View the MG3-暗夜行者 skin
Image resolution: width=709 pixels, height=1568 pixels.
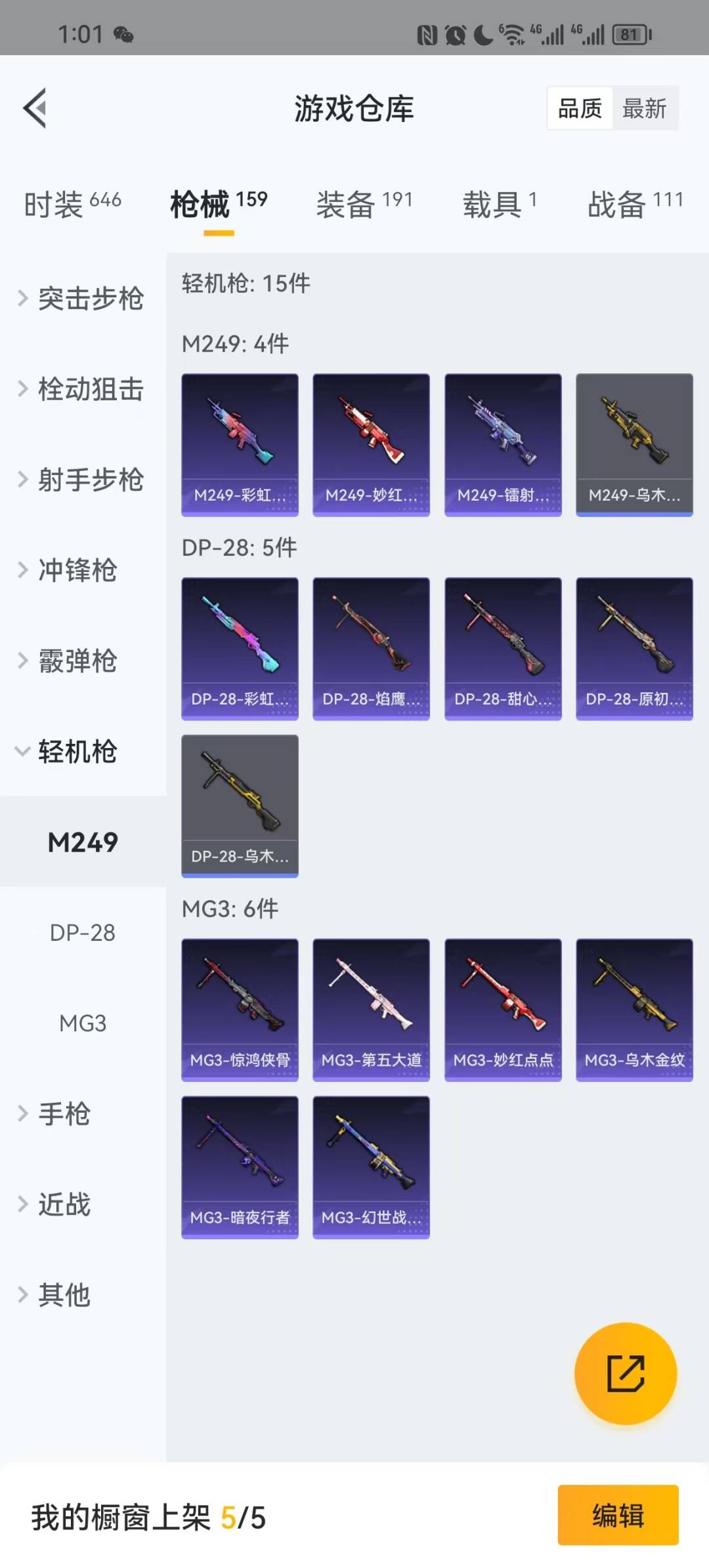click(x=240, y=1168)
